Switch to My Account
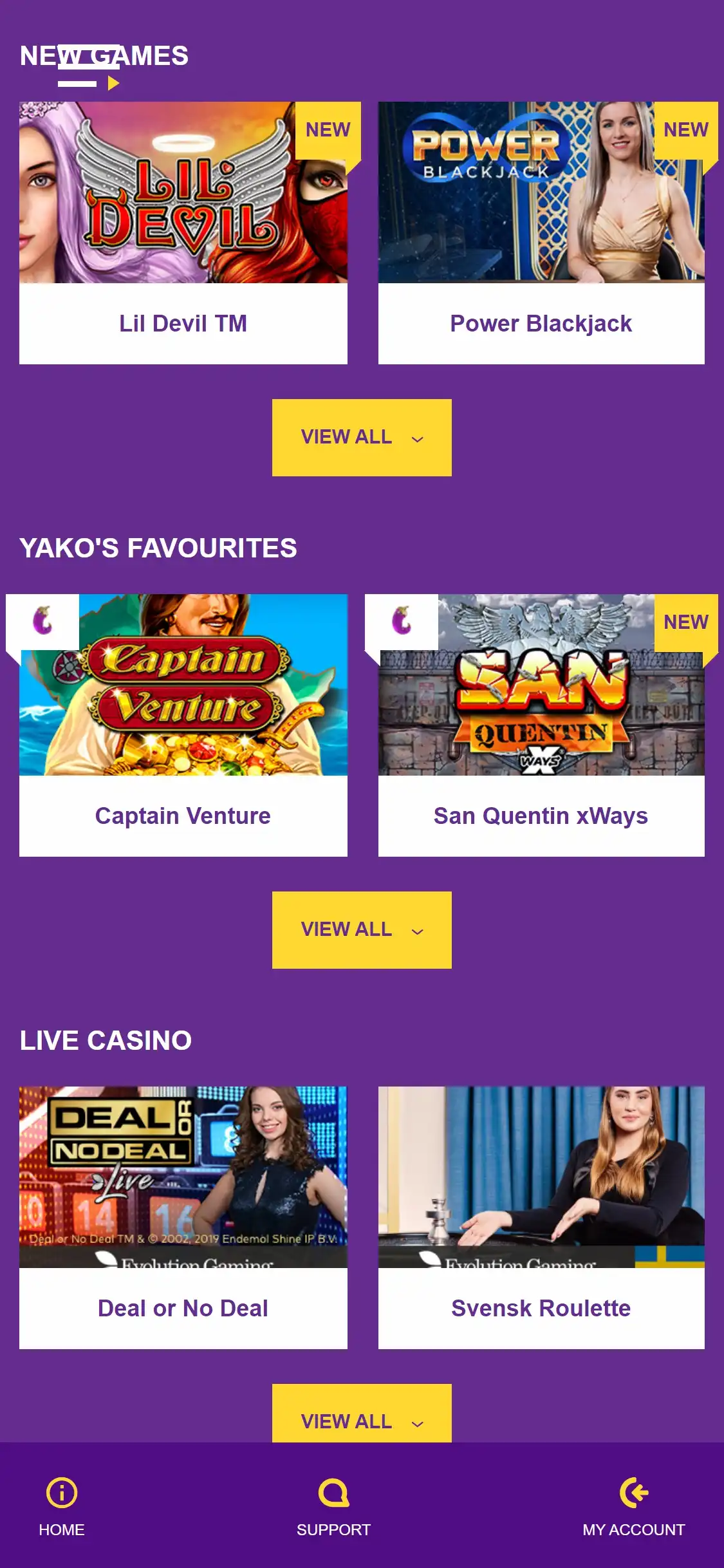724x1568 pixels. click(633, 1506)
